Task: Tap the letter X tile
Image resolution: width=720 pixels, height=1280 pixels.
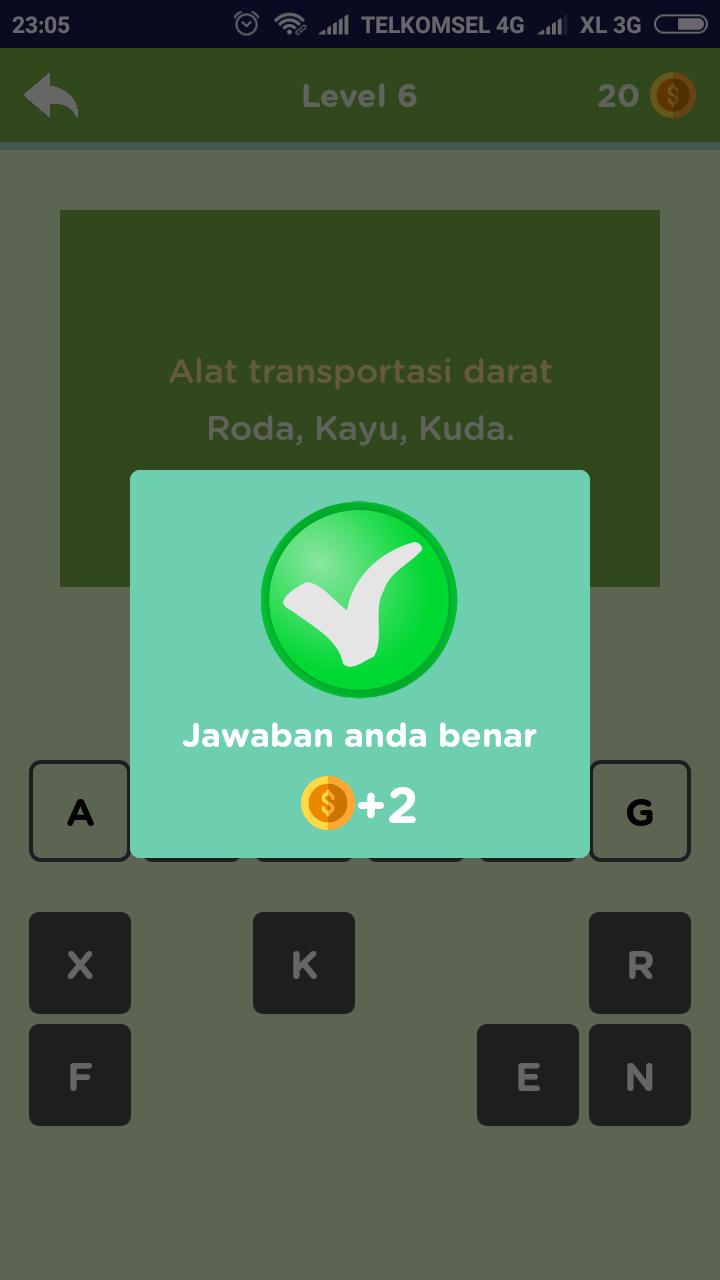Action: (x=80, y=963)
